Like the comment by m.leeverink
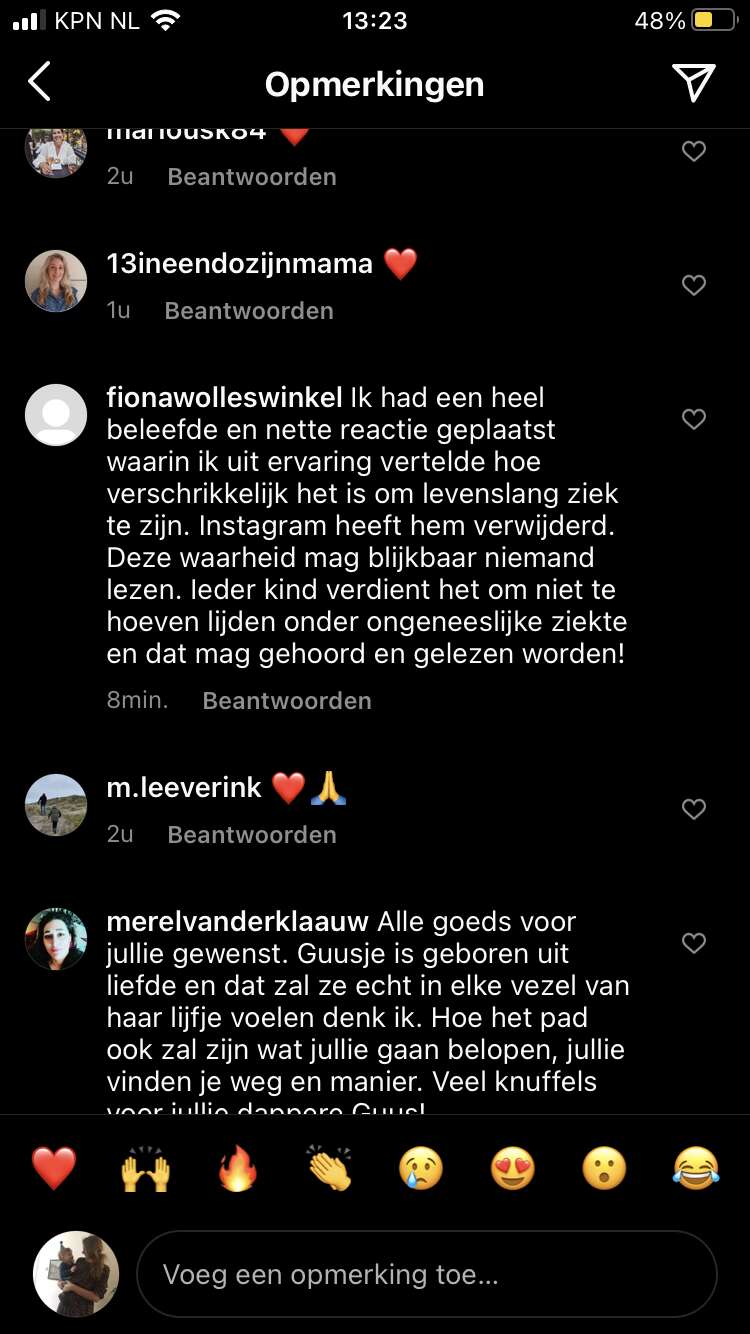750x1334 pixels. pos(694,809)
